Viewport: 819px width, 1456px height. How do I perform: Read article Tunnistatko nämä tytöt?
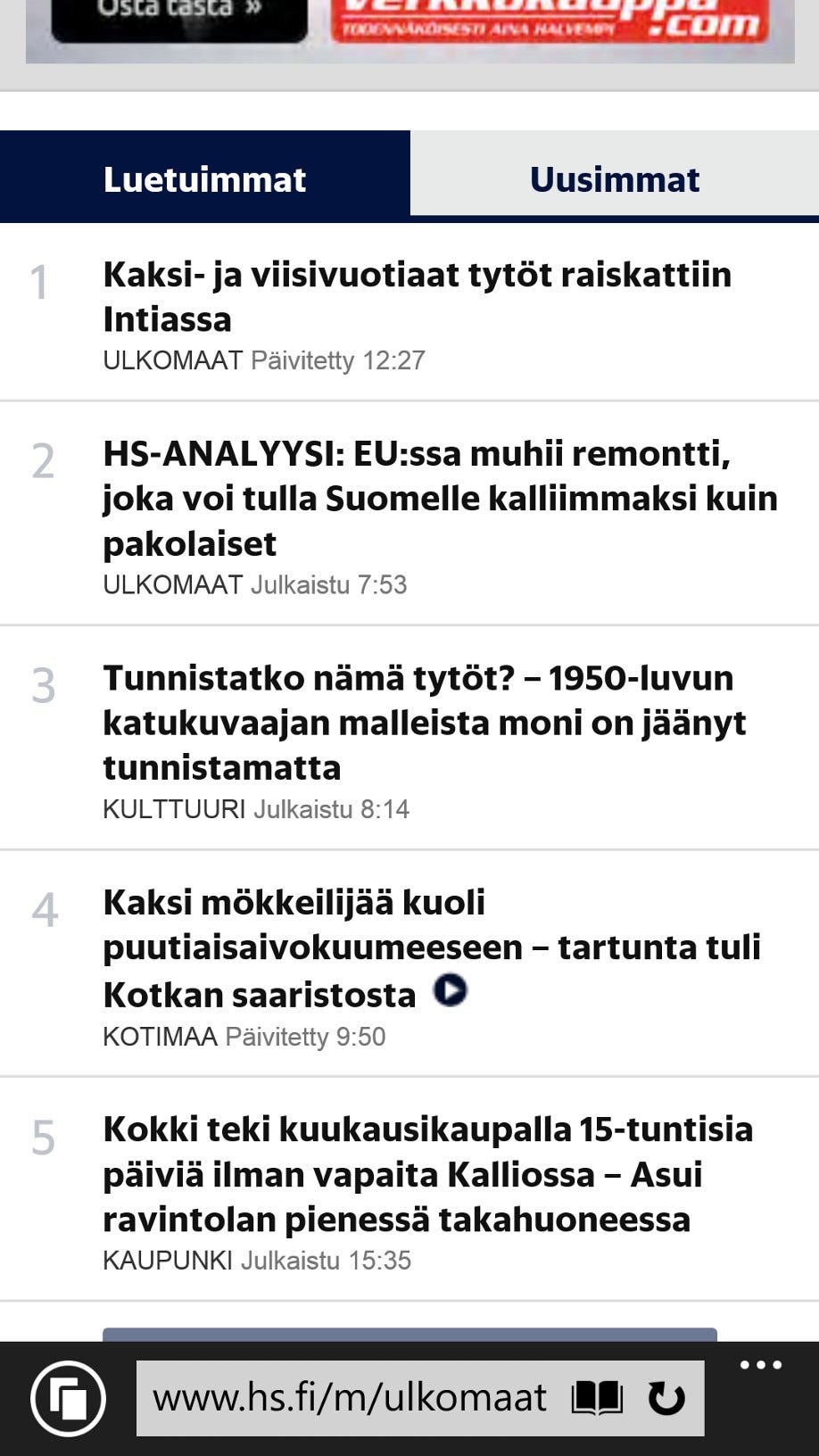coord(424,722)
